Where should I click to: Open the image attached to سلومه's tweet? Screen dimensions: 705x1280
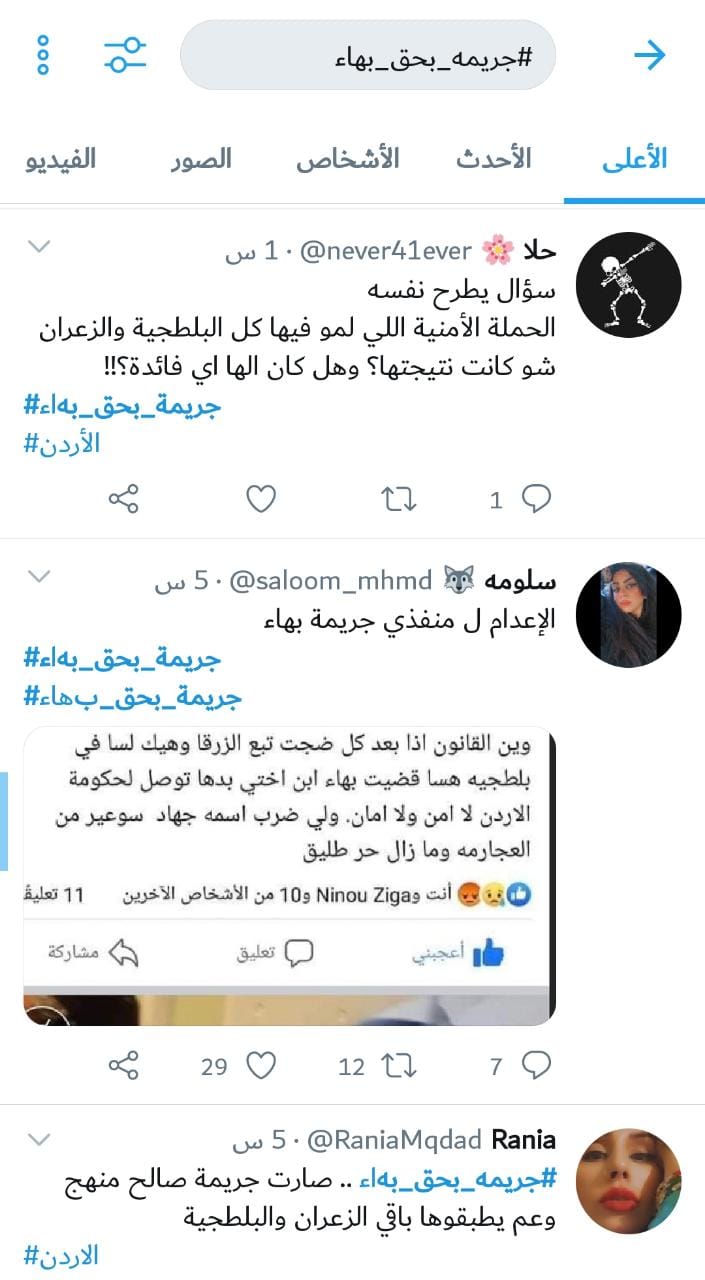tap(288, 875)
